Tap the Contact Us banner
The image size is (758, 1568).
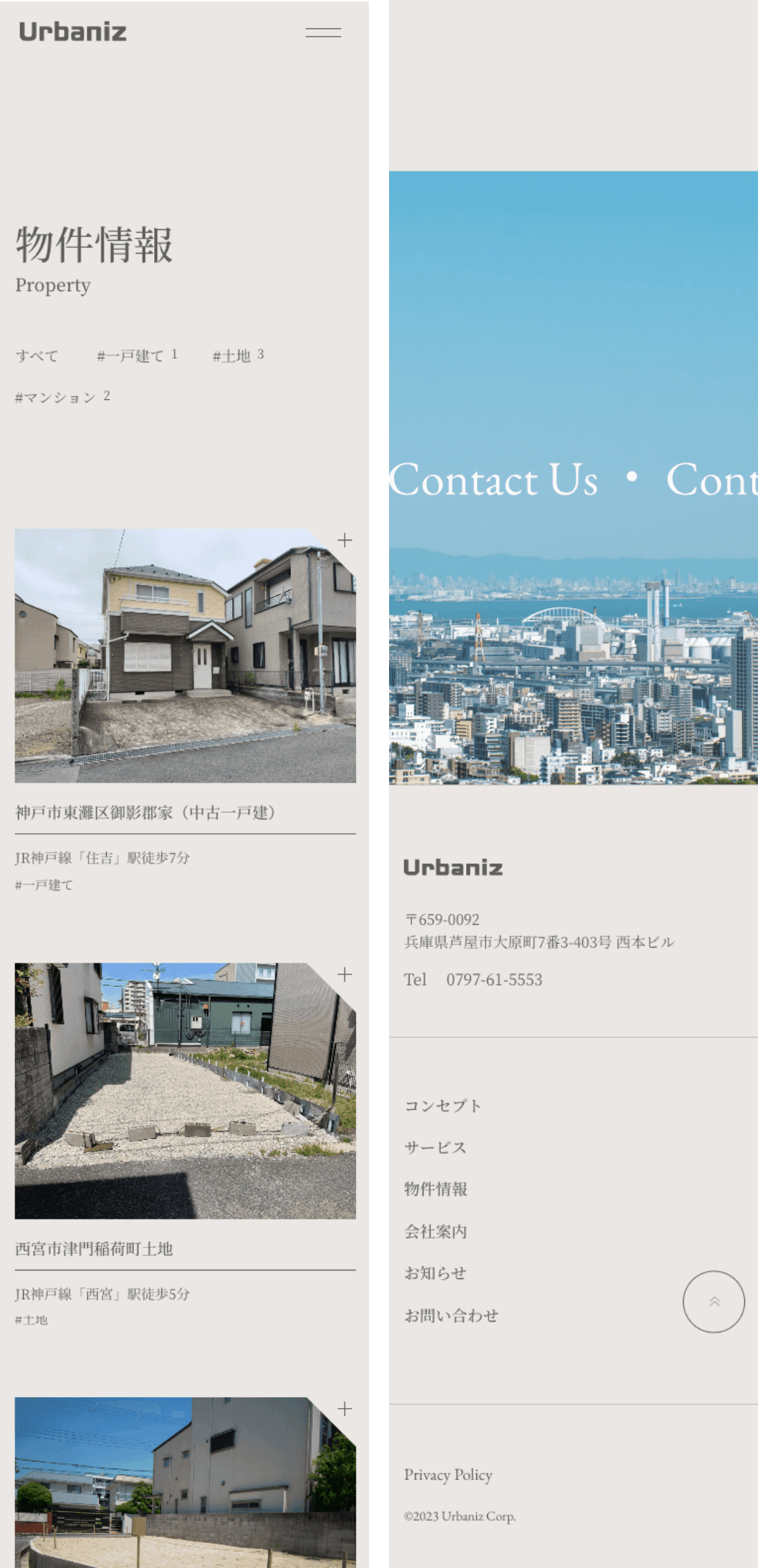(573, 479)
